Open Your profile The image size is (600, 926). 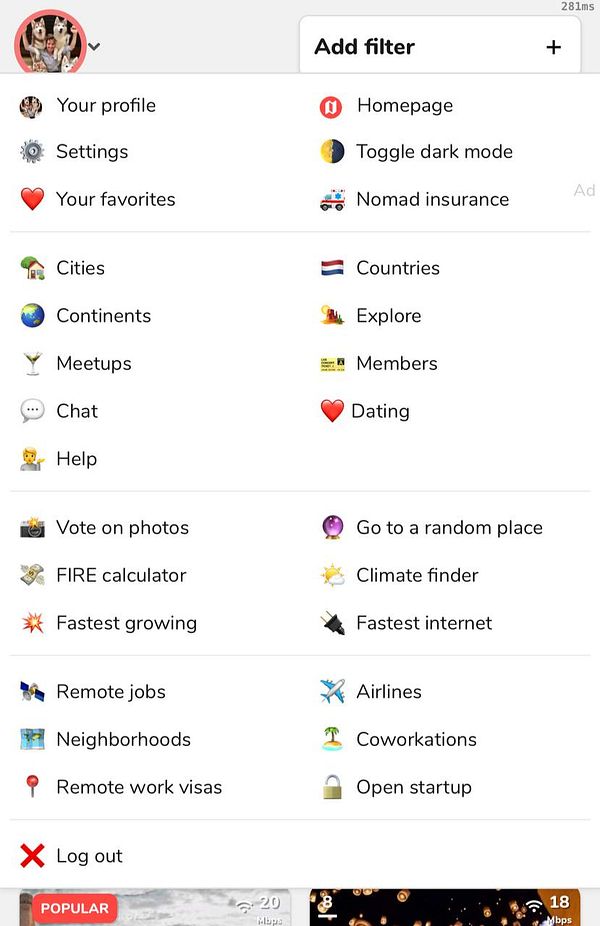105,105
